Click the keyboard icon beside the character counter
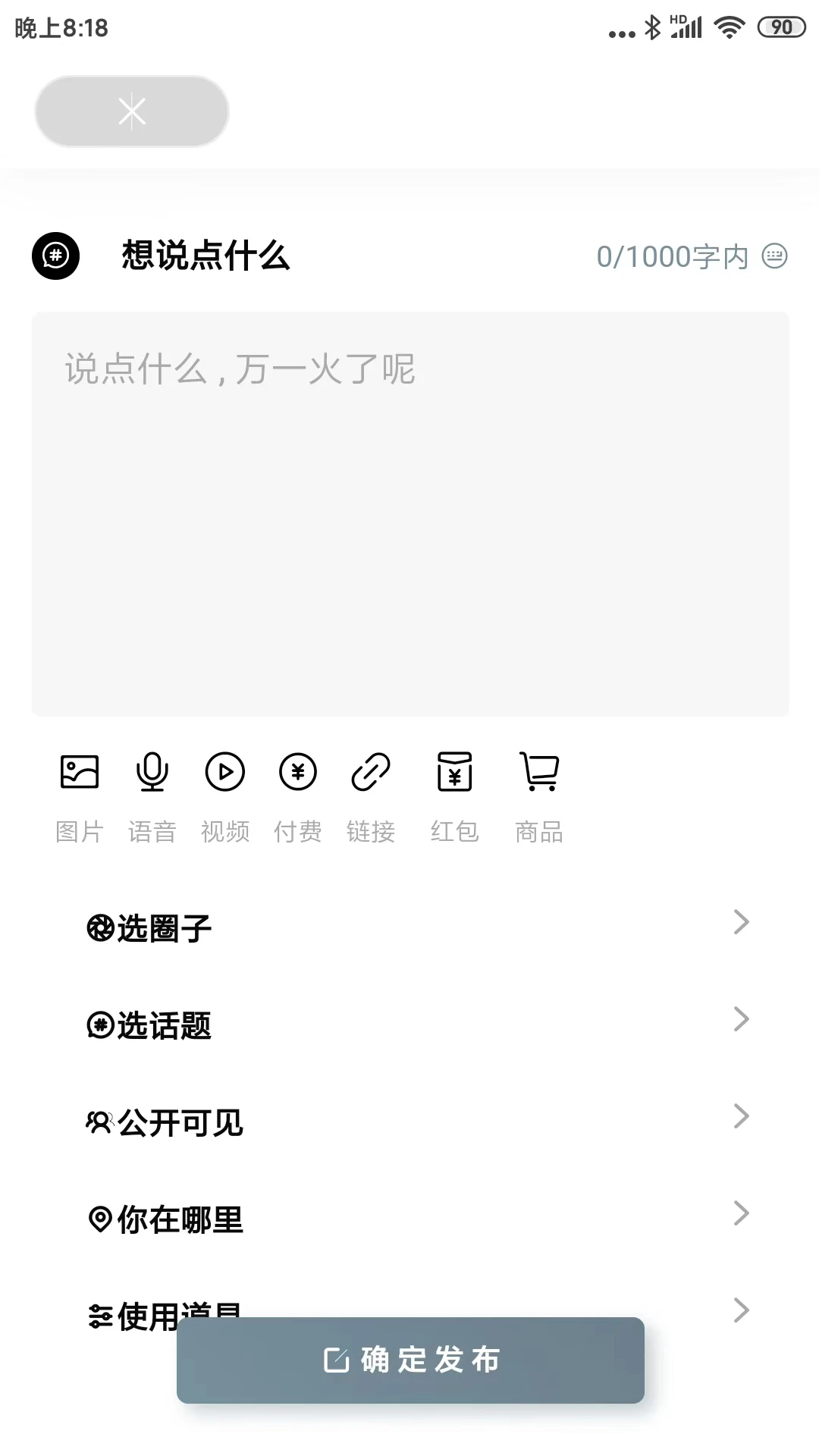Image resolution: width=819 pixels, height=1456 pixels. [x=775, y=256]
